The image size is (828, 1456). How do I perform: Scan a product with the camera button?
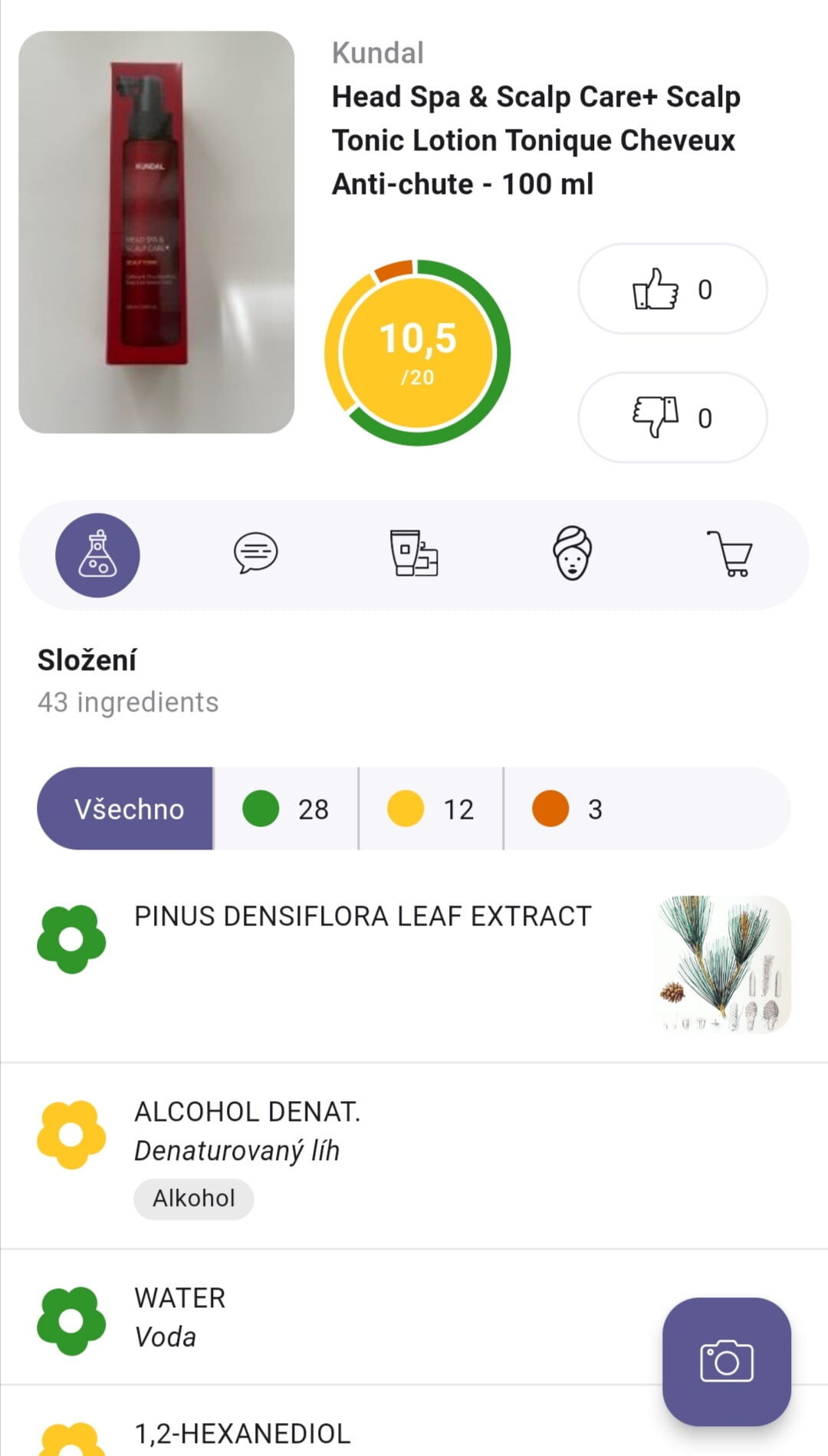coord(726,1361)
